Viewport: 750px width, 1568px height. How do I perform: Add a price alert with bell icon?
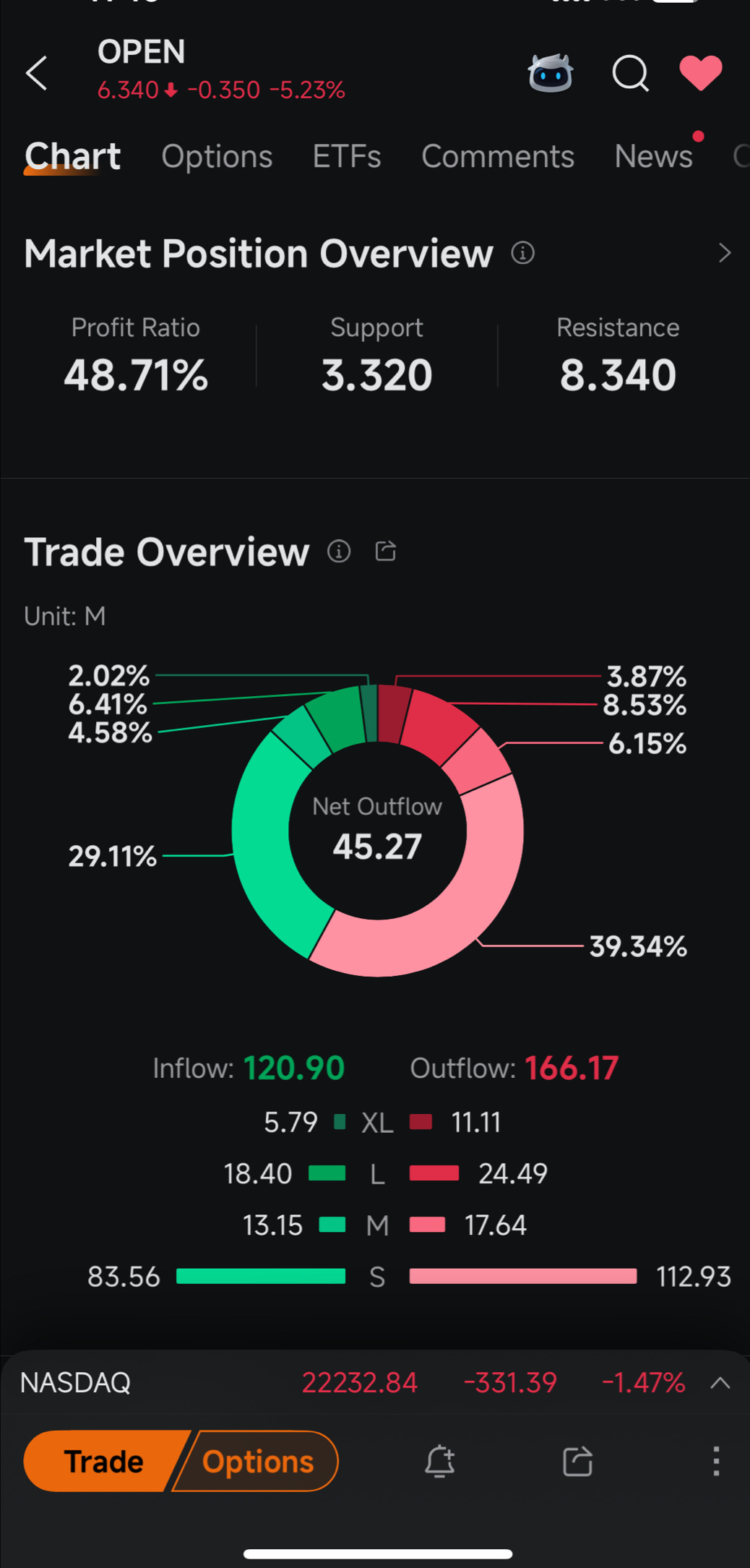pyautogui.click(x=439, y=1461)
